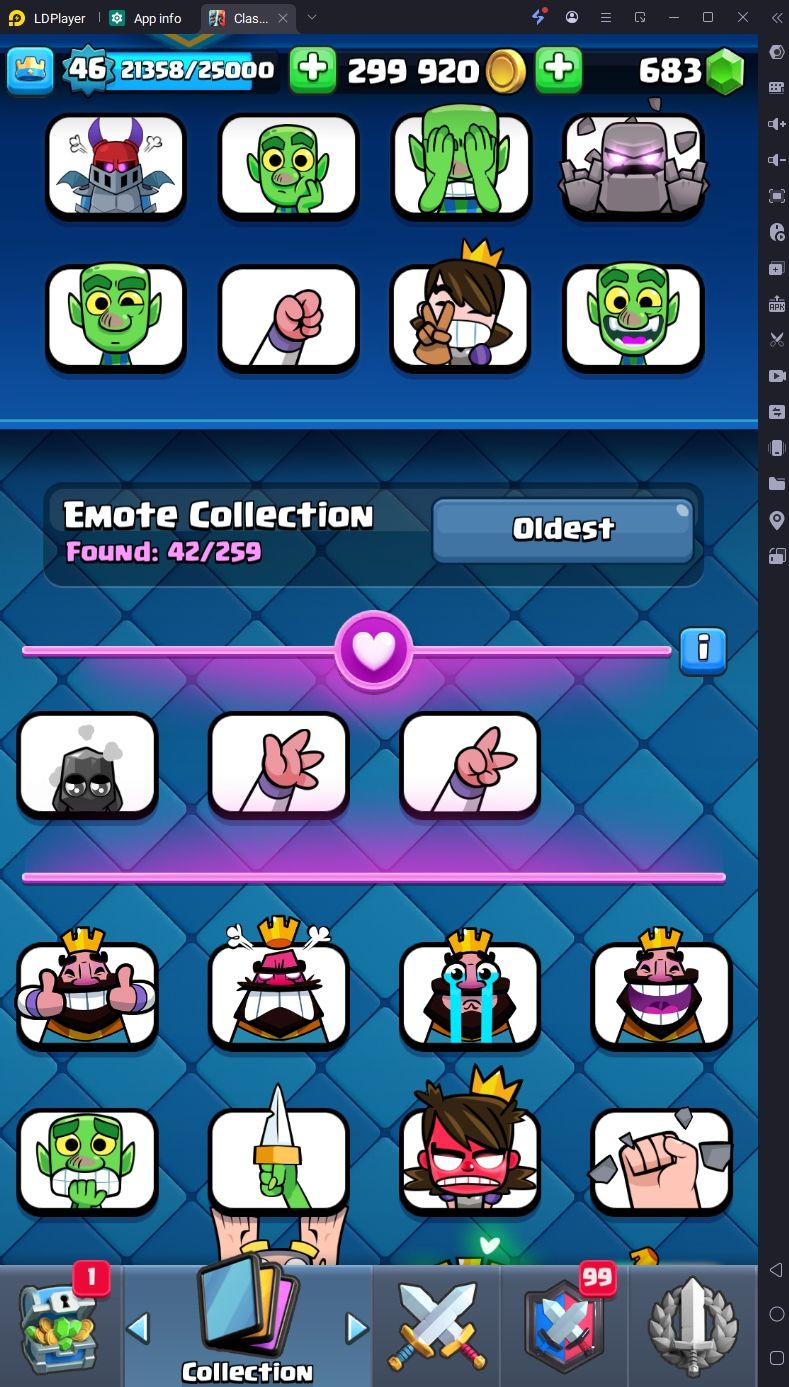This screenshot has width=789, height=1387.
Task: Select the angry red princess emote
Action: tap(470, 1160)
